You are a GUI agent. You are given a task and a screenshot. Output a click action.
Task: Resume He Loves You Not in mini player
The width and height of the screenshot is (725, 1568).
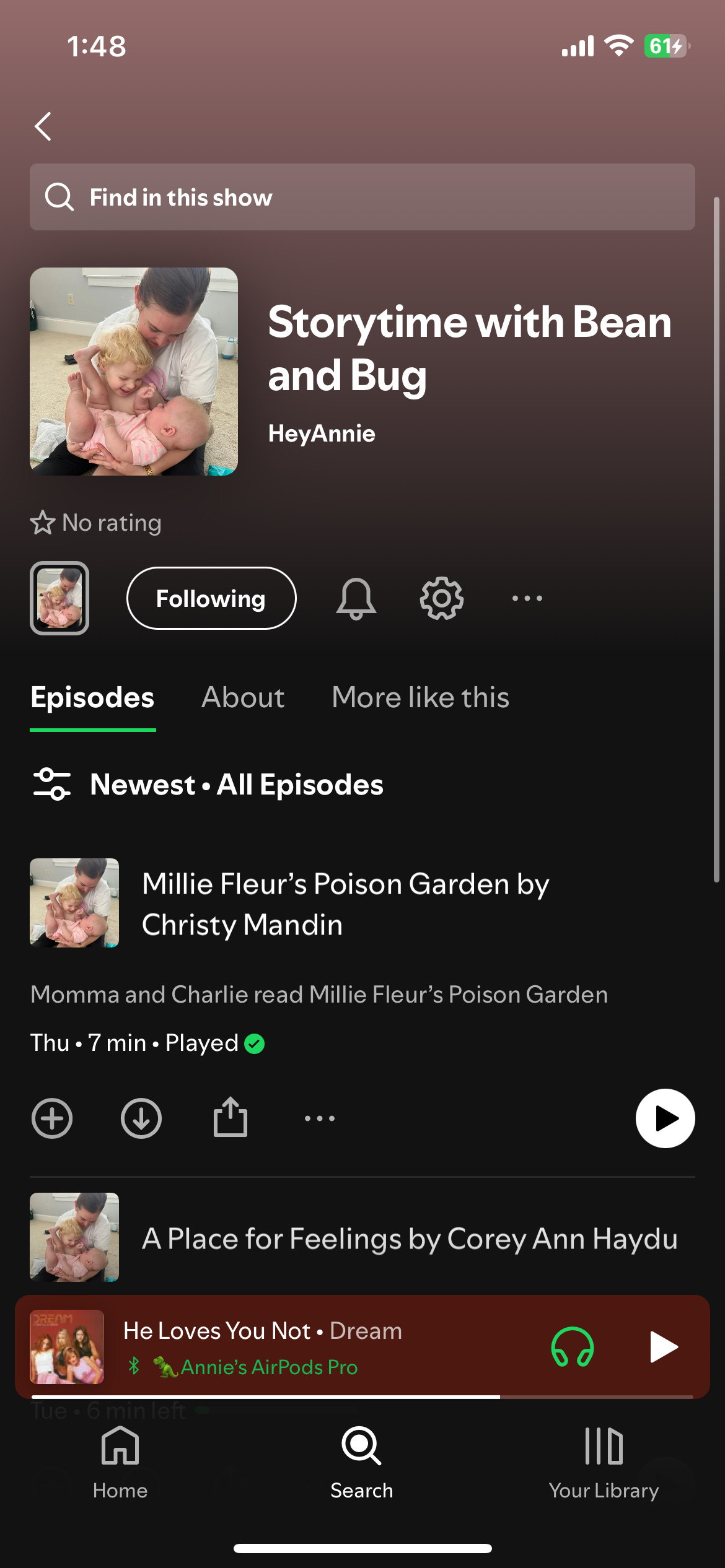[664, 1347]
